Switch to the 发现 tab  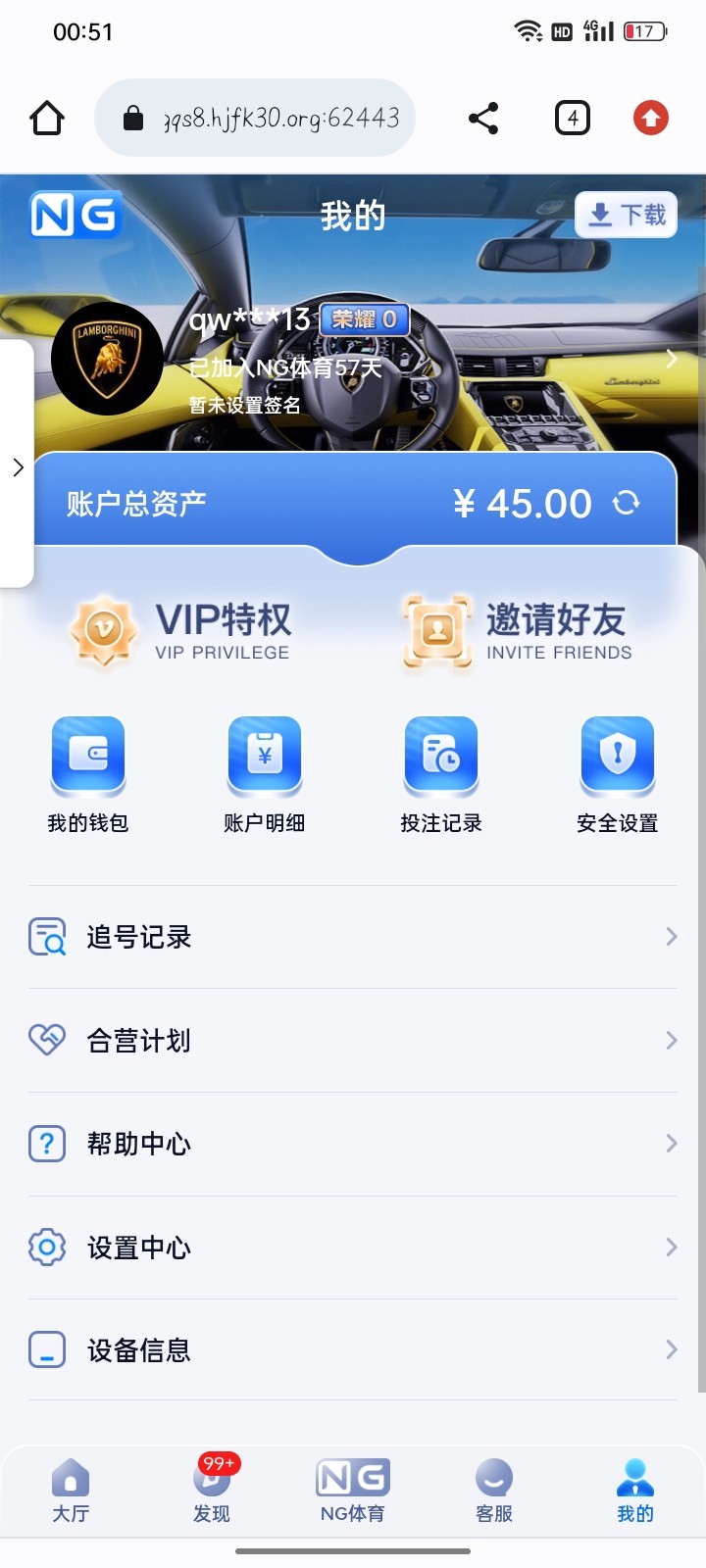click(x=212, y=1491)
